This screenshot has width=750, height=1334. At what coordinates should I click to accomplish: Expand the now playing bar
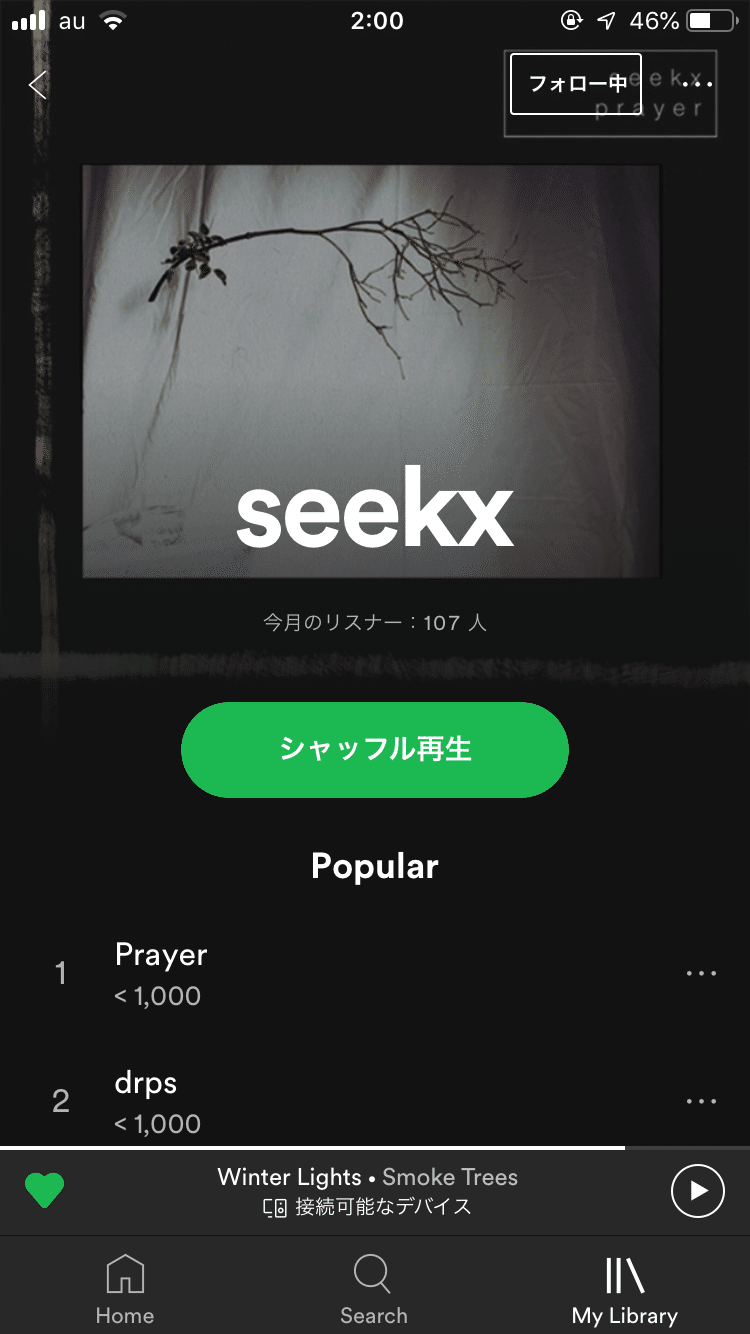(375, 1190)
